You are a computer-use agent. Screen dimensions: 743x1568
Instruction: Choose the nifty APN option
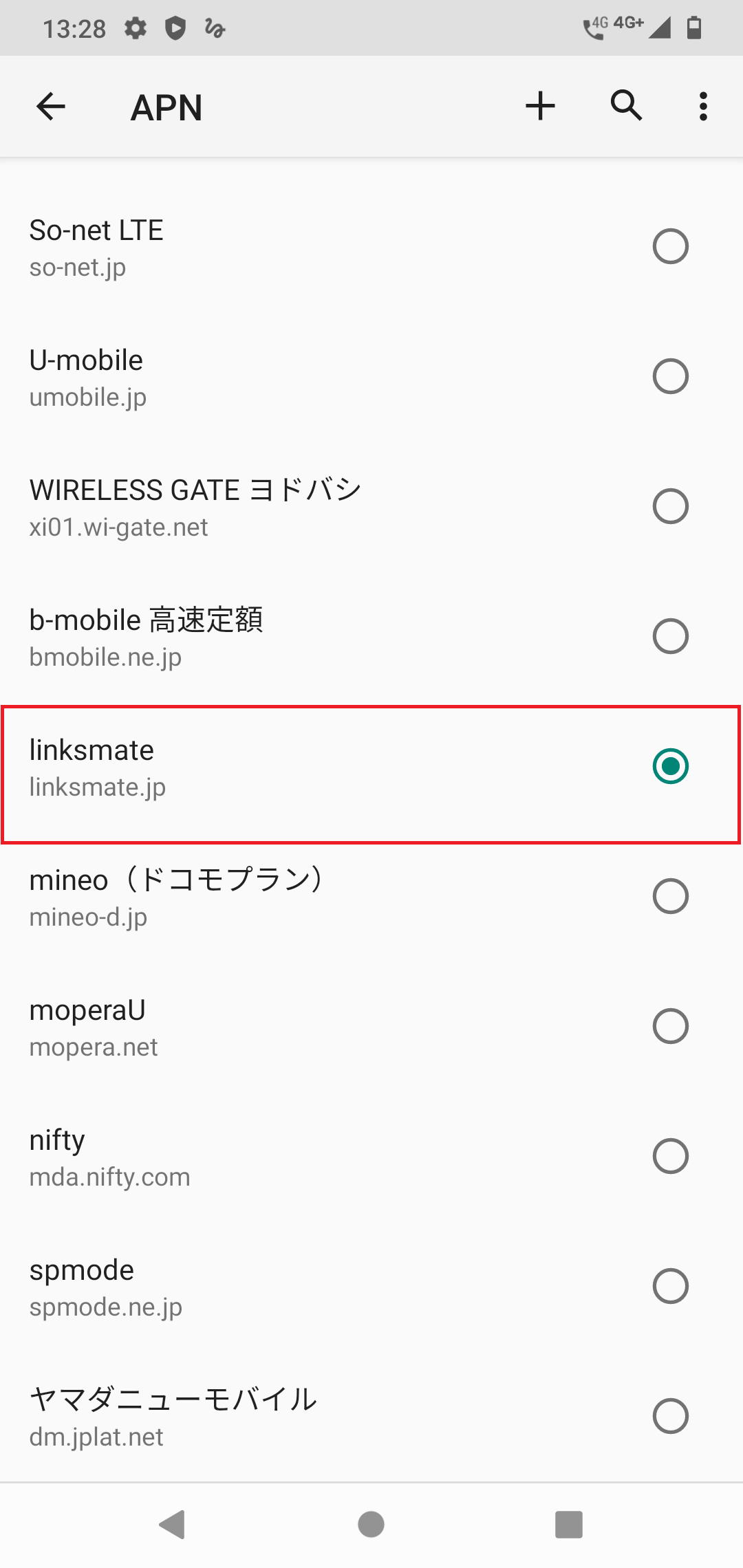click(671, 1156)
